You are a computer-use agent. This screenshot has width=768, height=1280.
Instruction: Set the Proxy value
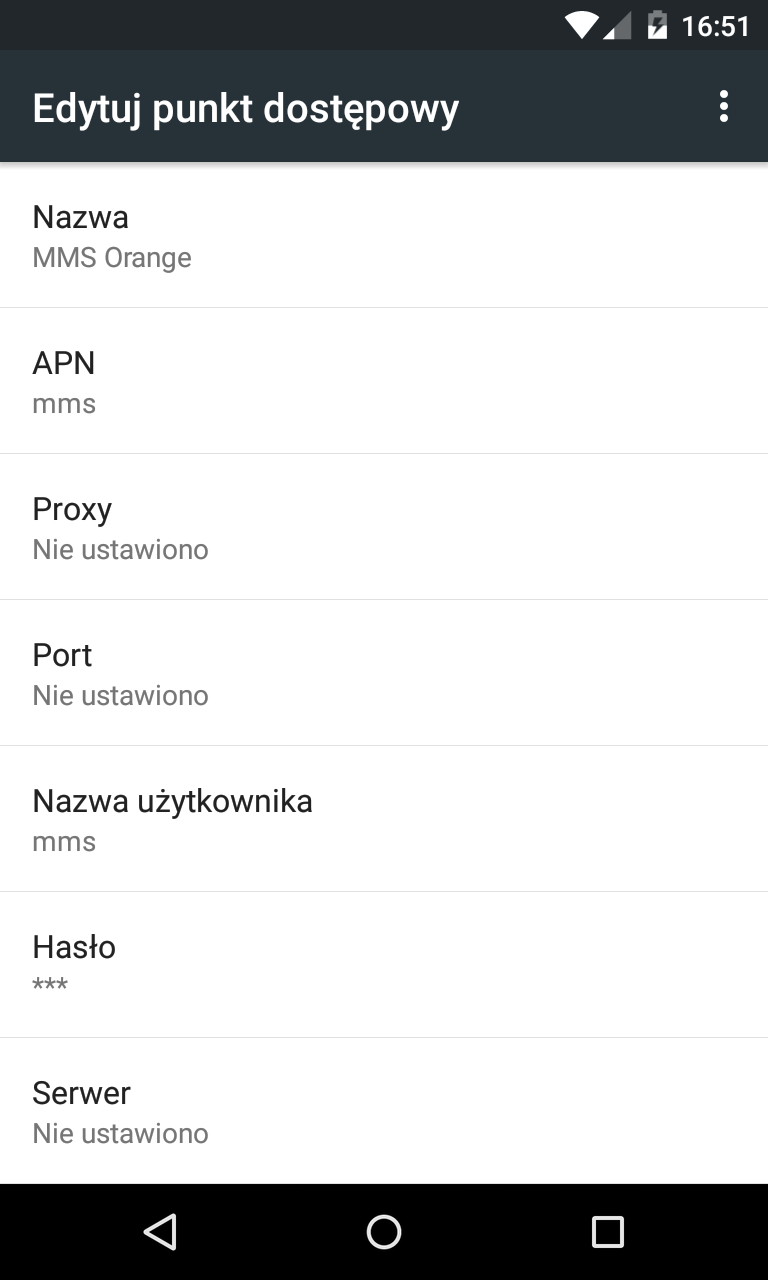tap(384, 528)
